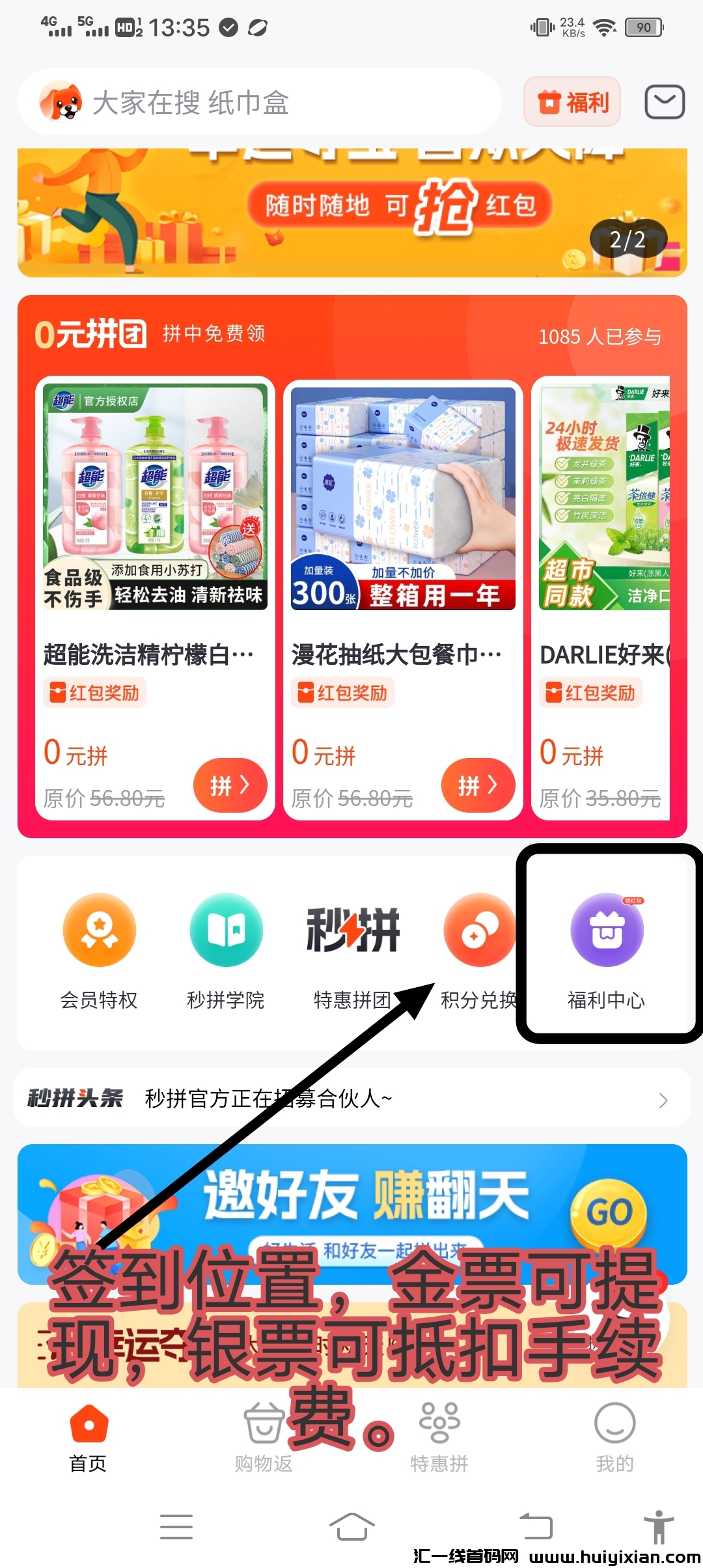Screen dimensions: 703x1568
Task: Open the mail message icon top right
Action: click(x=664, y=102)
